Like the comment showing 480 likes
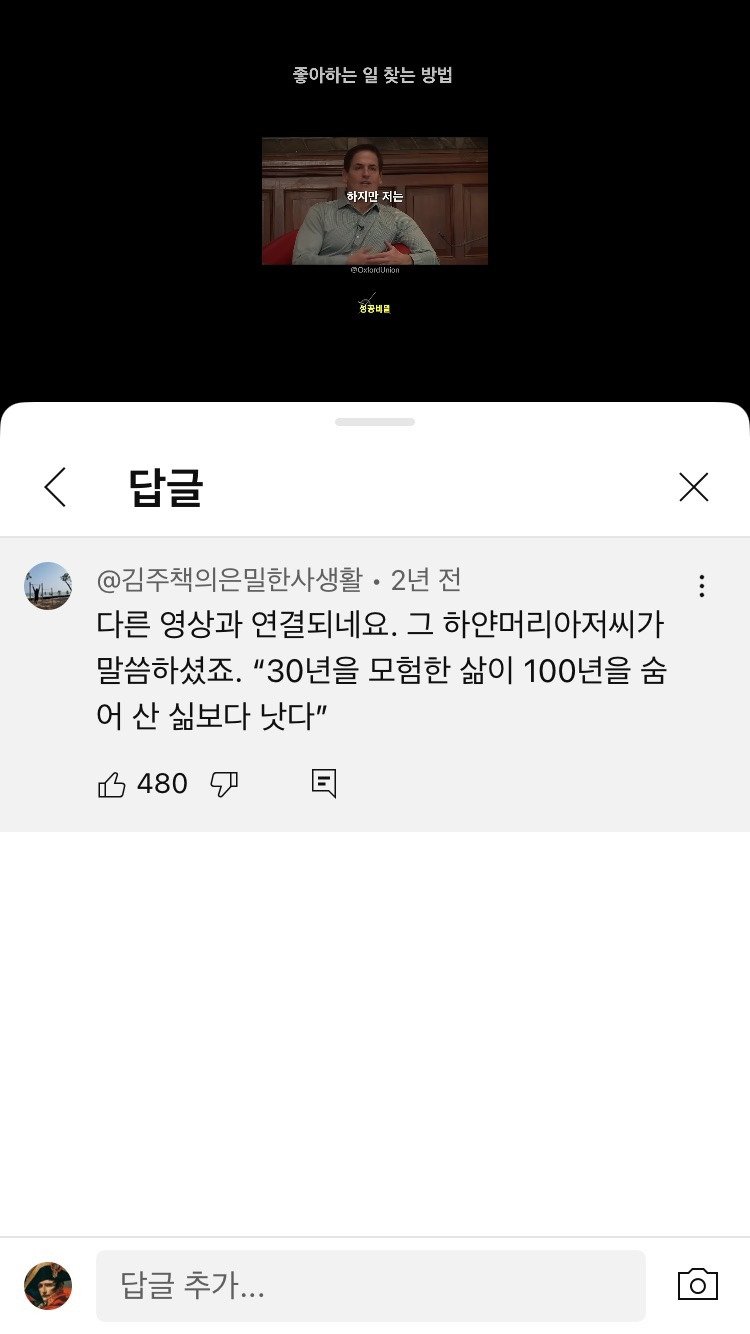Image resolution: width=750 pixels, height=1334 pixels. [113, 784]
